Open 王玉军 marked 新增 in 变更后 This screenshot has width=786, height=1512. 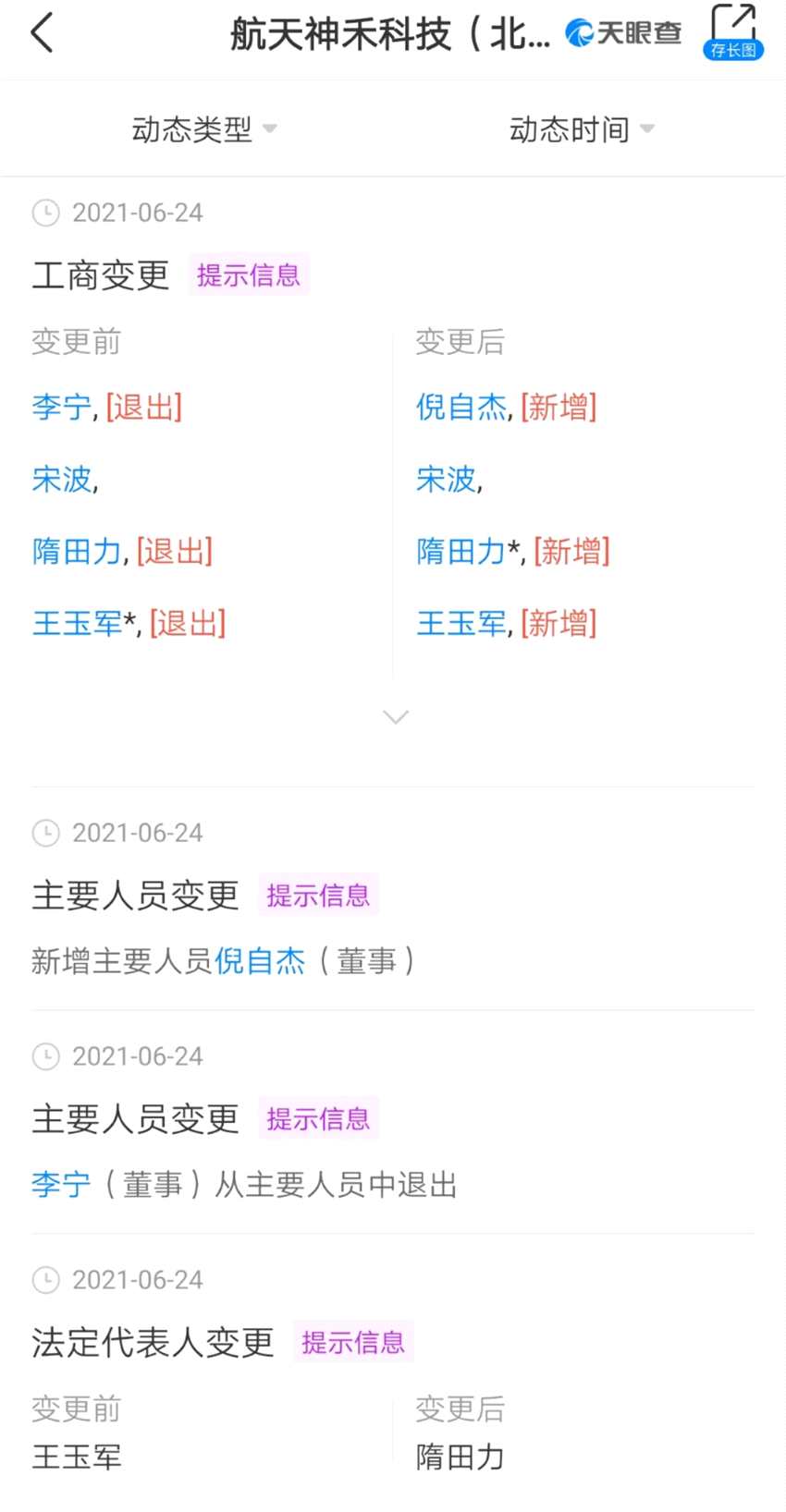(461, 623)
